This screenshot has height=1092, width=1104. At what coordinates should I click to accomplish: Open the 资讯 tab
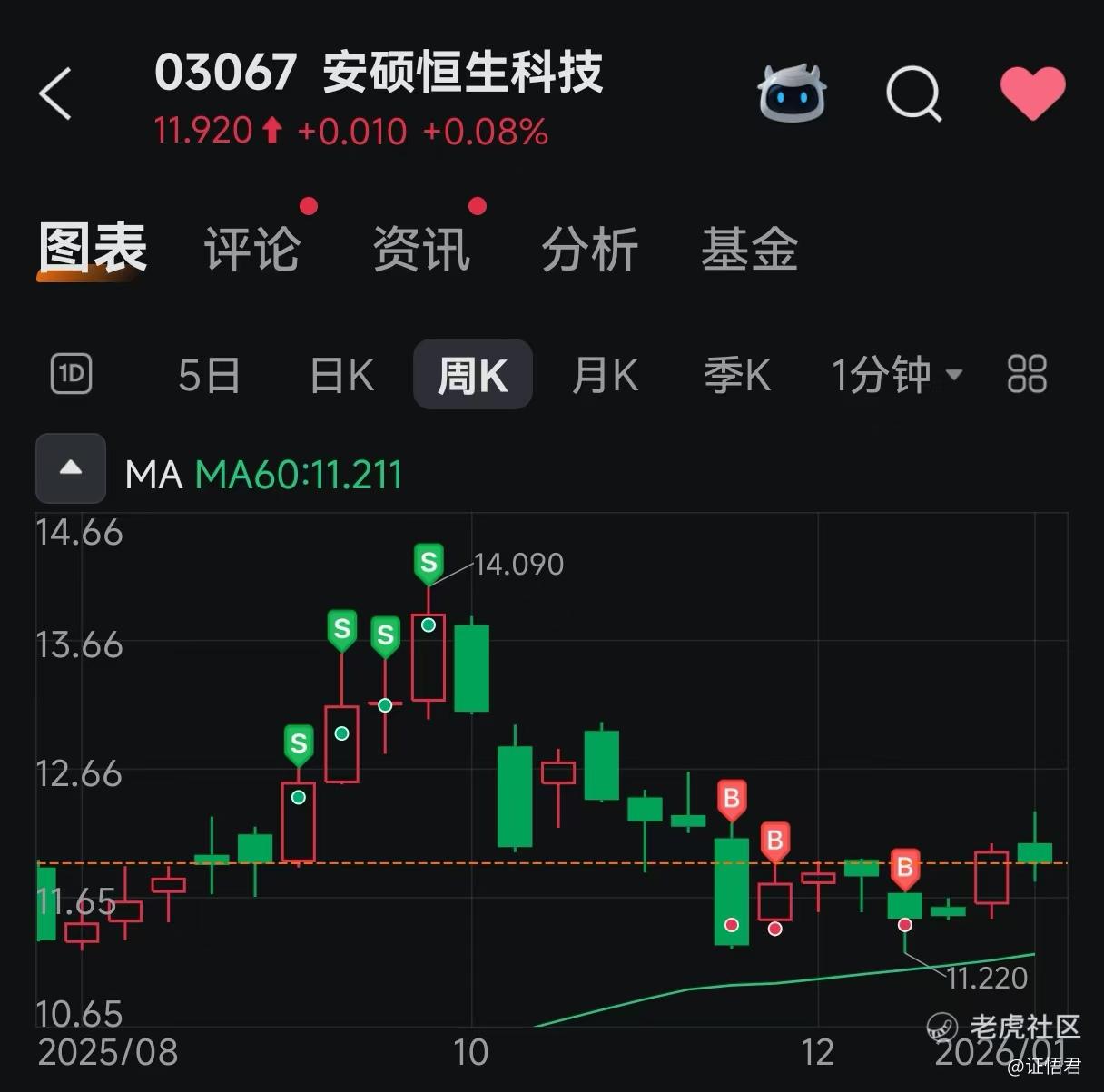point(421,249)
